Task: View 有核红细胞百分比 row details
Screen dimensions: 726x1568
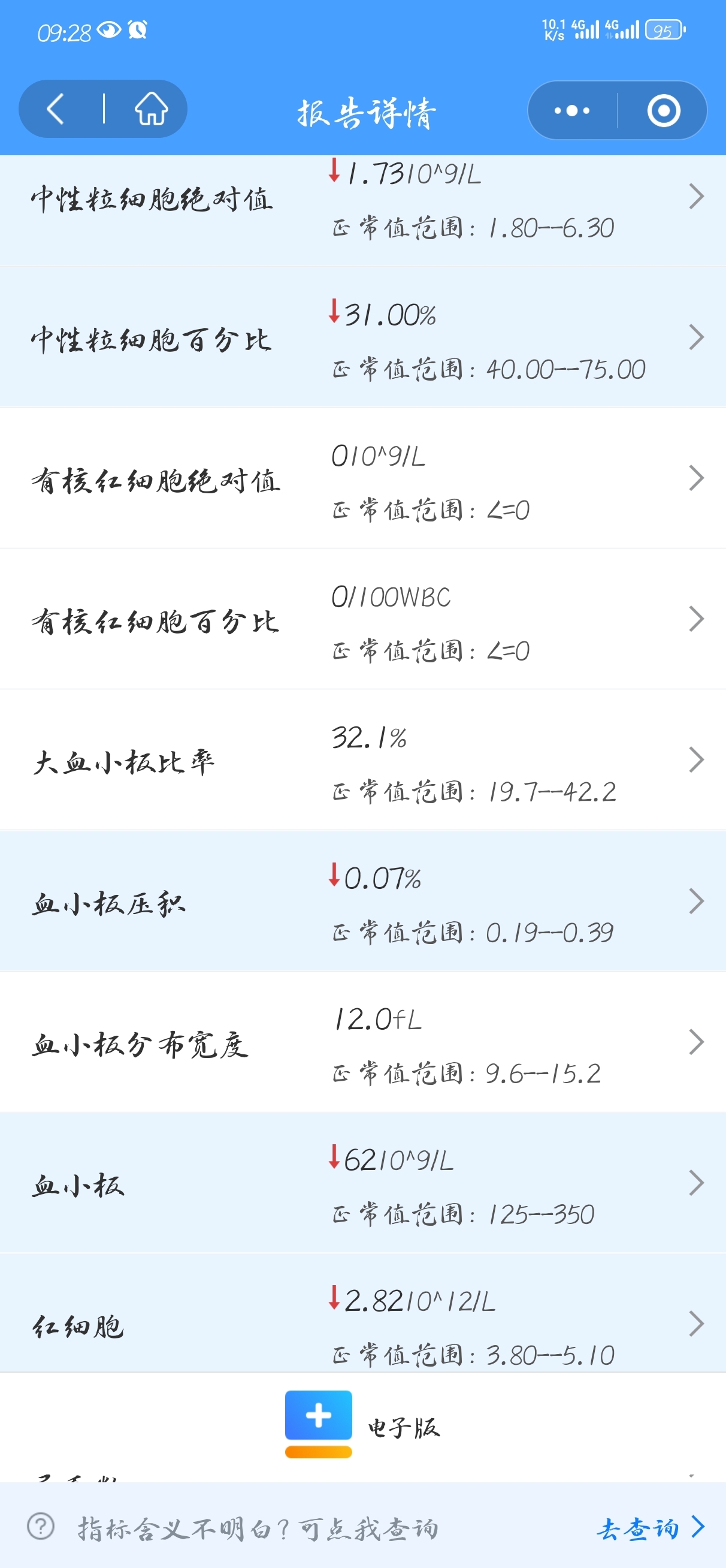Action: click(x=362, y=619)
